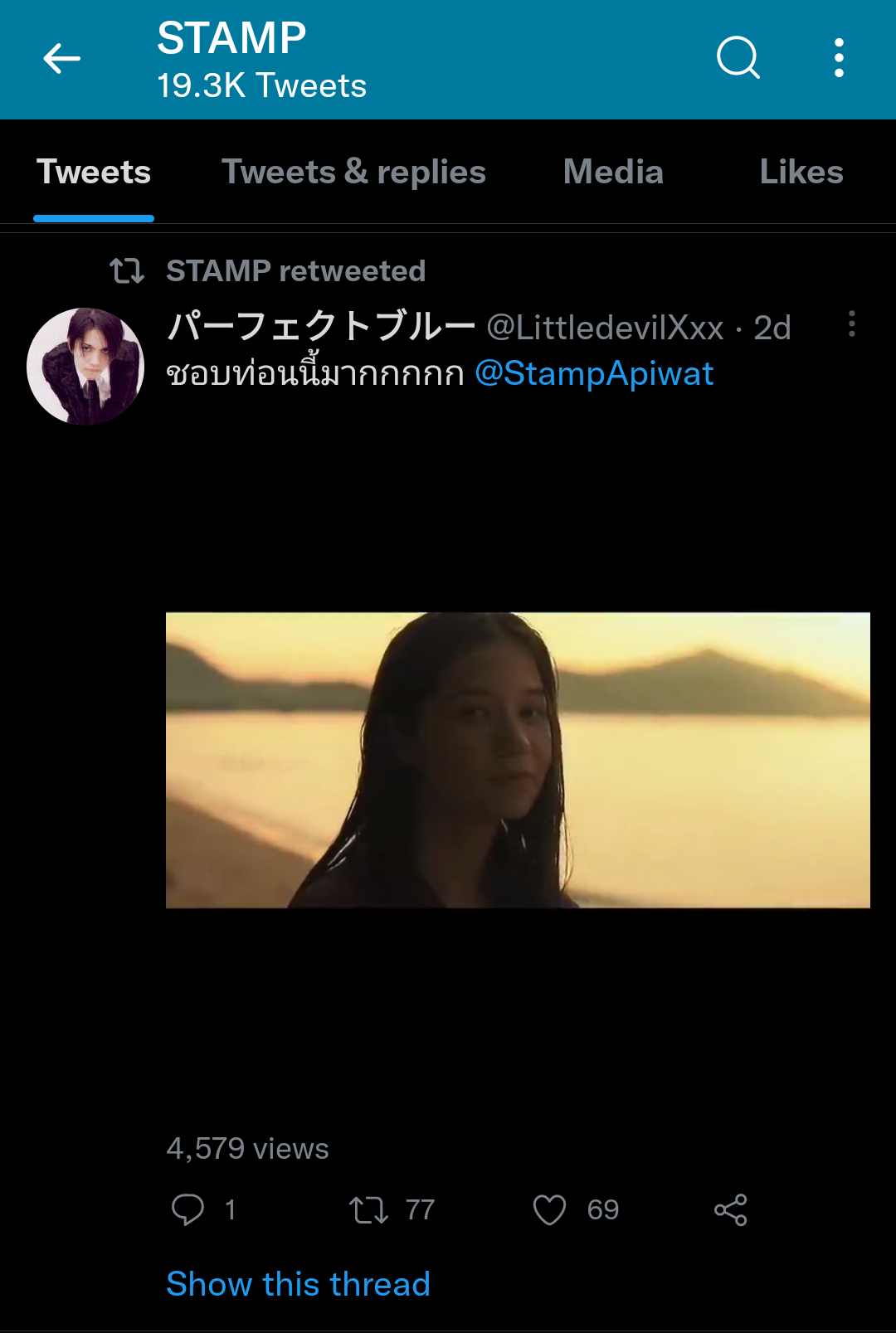Viewport: 896px width, 1333px height.
Task: Open the LittledevilXxx profile picture
Action: (x=85, y=367)
